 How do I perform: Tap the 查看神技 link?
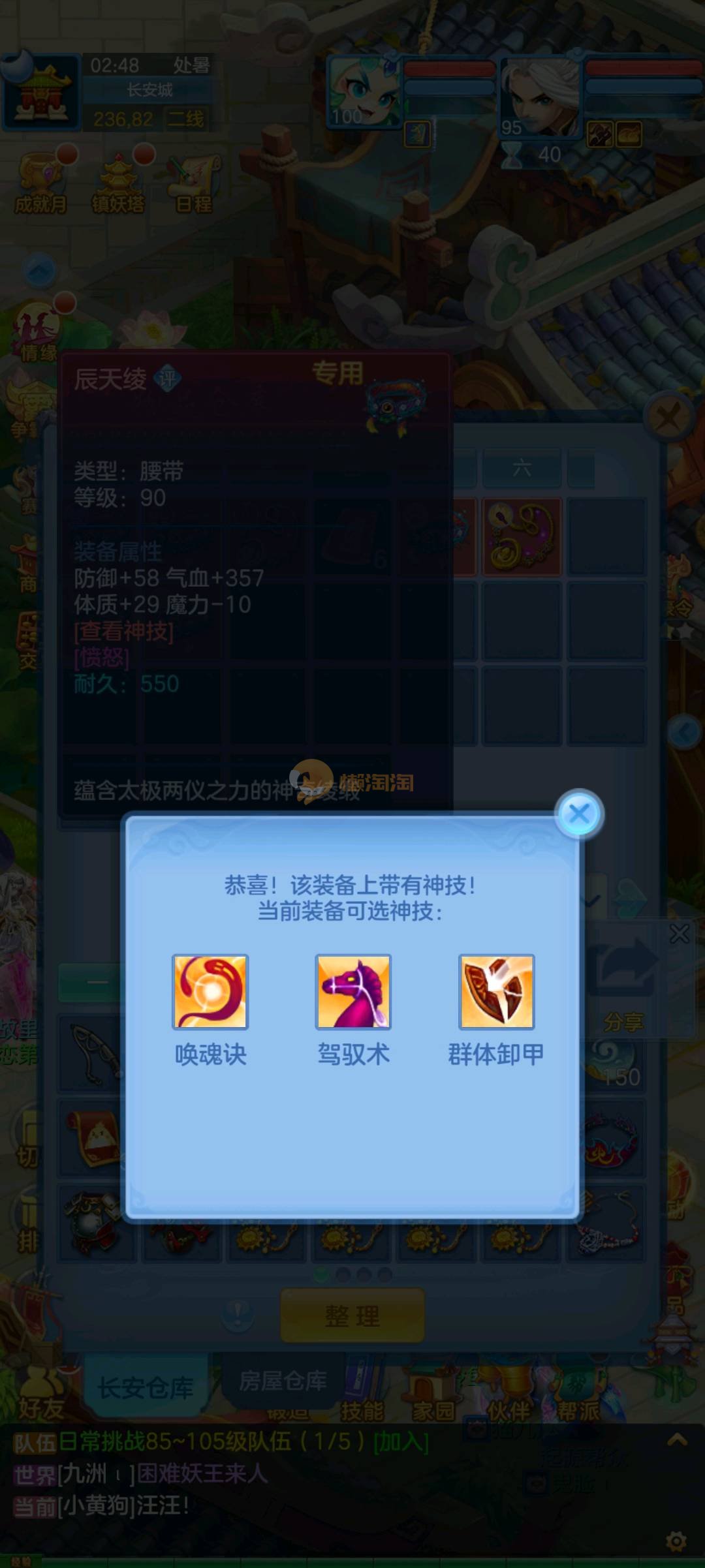(124, 631)
